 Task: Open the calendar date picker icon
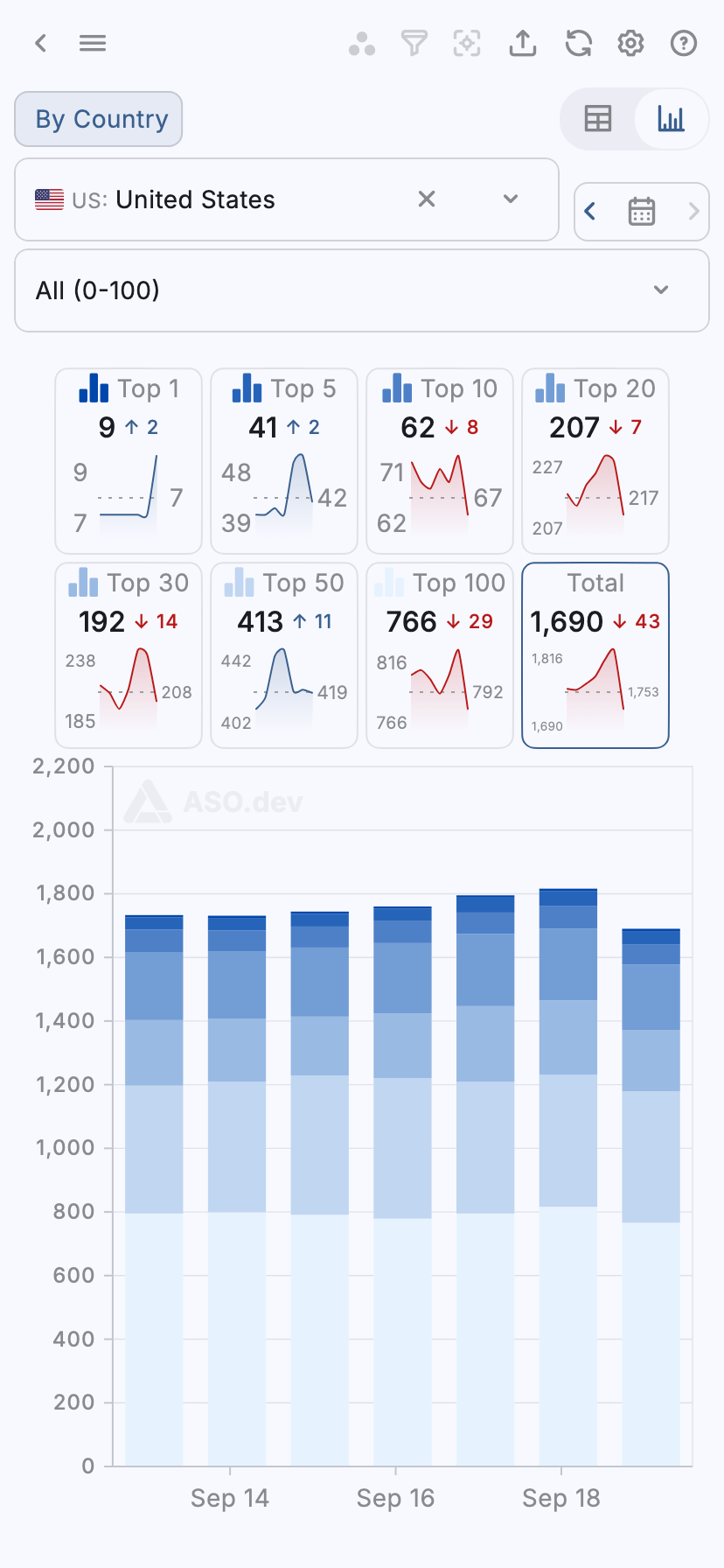[x=642, y=211]
